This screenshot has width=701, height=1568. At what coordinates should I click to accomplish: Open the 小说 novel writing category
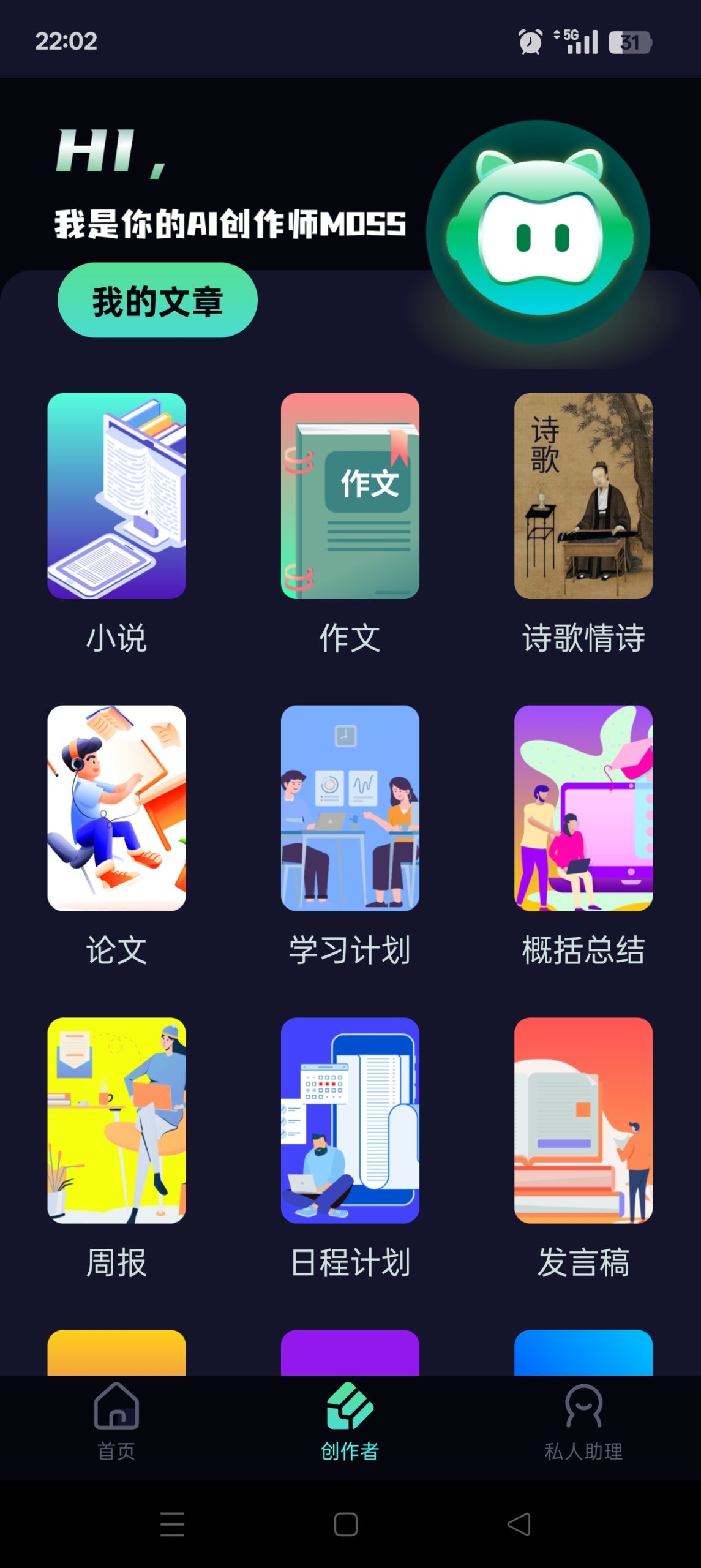(x=116, y=496)
